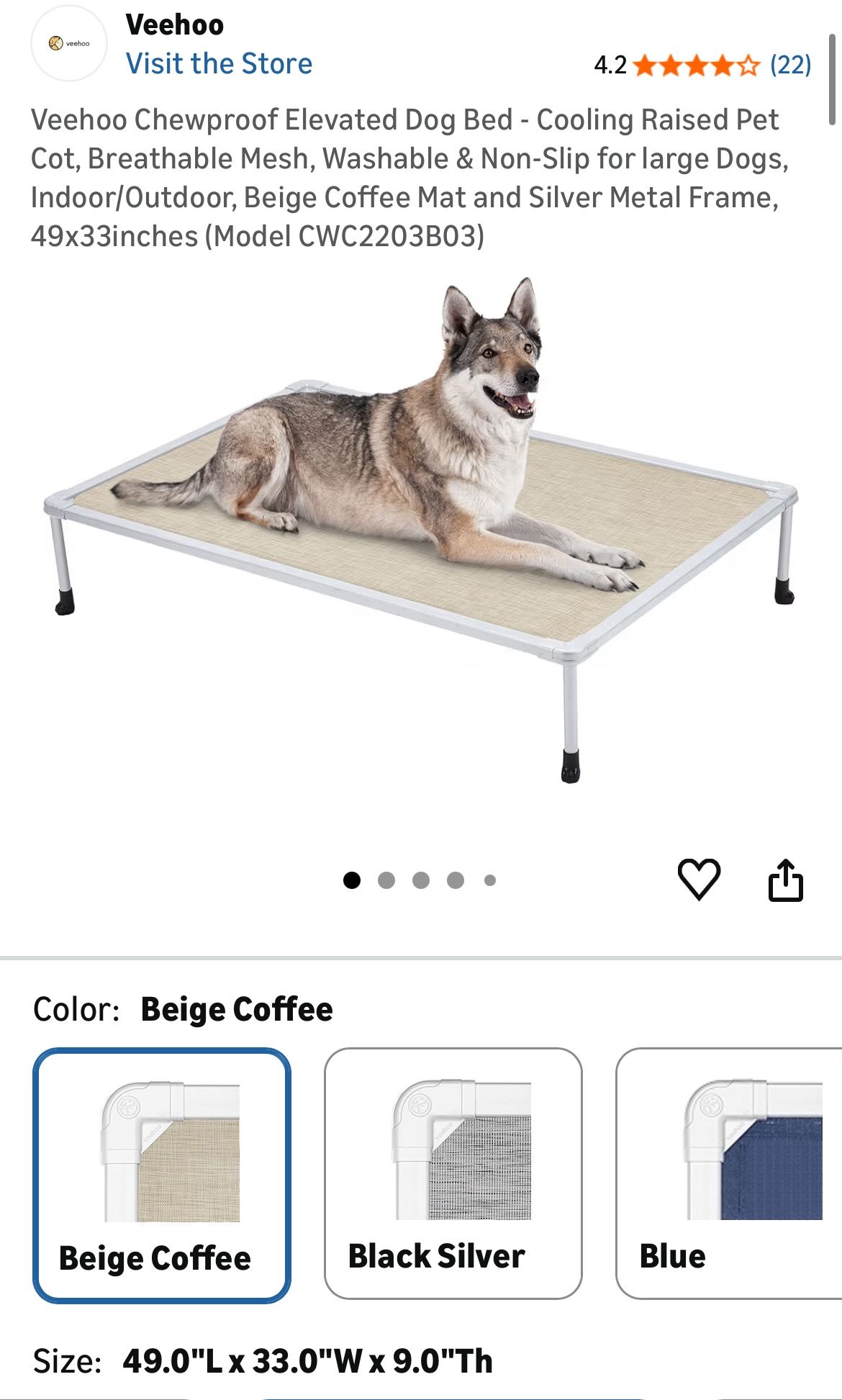Image resolution: width=842 pixels, height=1400 pixels.
Task: Click the Veehoo store logo
Action: point(70,43)
